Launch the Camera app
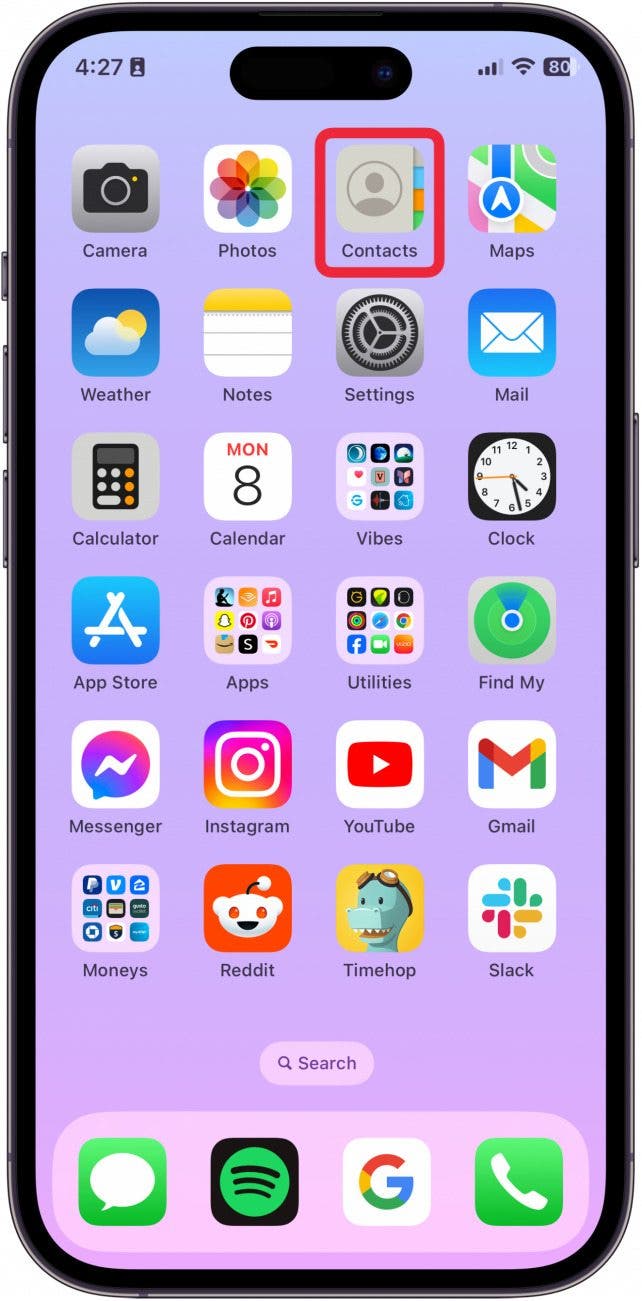 coord(115,189)
